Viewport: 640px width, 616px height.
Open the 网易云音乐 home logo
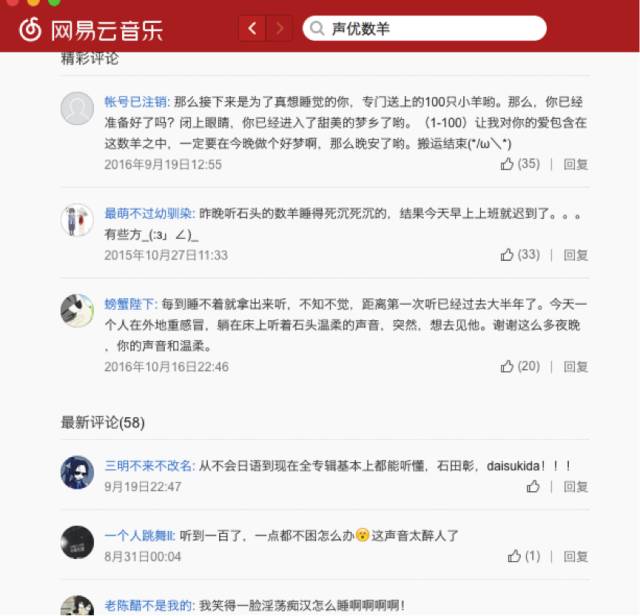pos(91,30)
